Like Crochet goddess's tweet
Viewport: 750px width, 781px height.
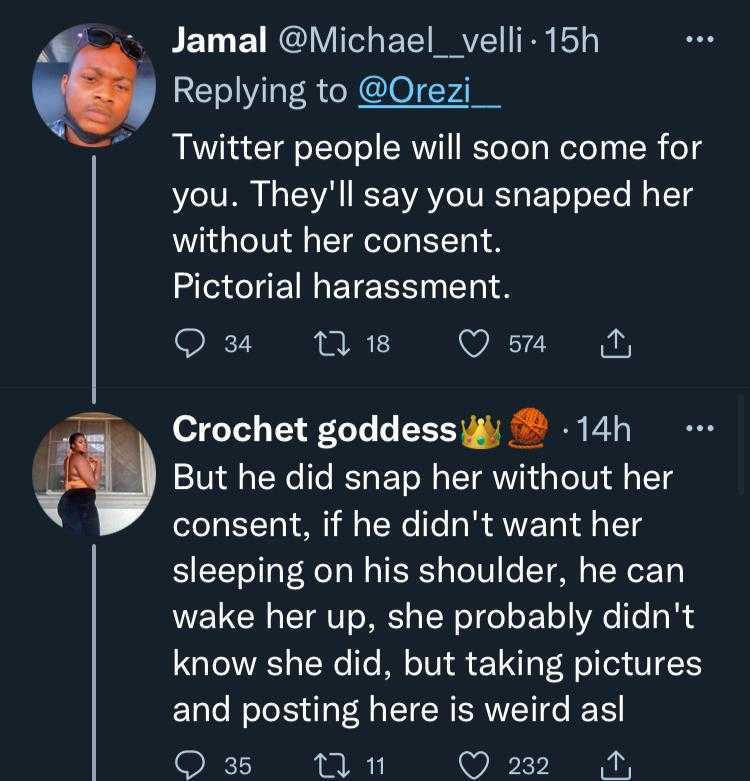[x=472, y=766]
